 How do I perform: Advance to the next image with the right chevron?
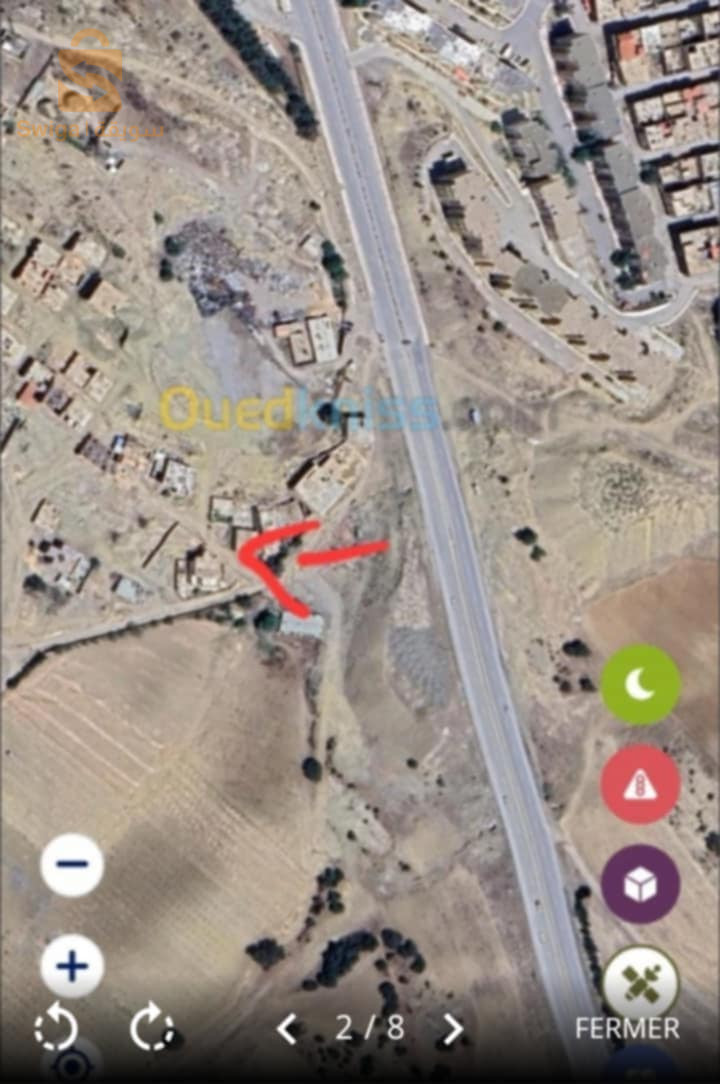click(x=454, y=1028)
